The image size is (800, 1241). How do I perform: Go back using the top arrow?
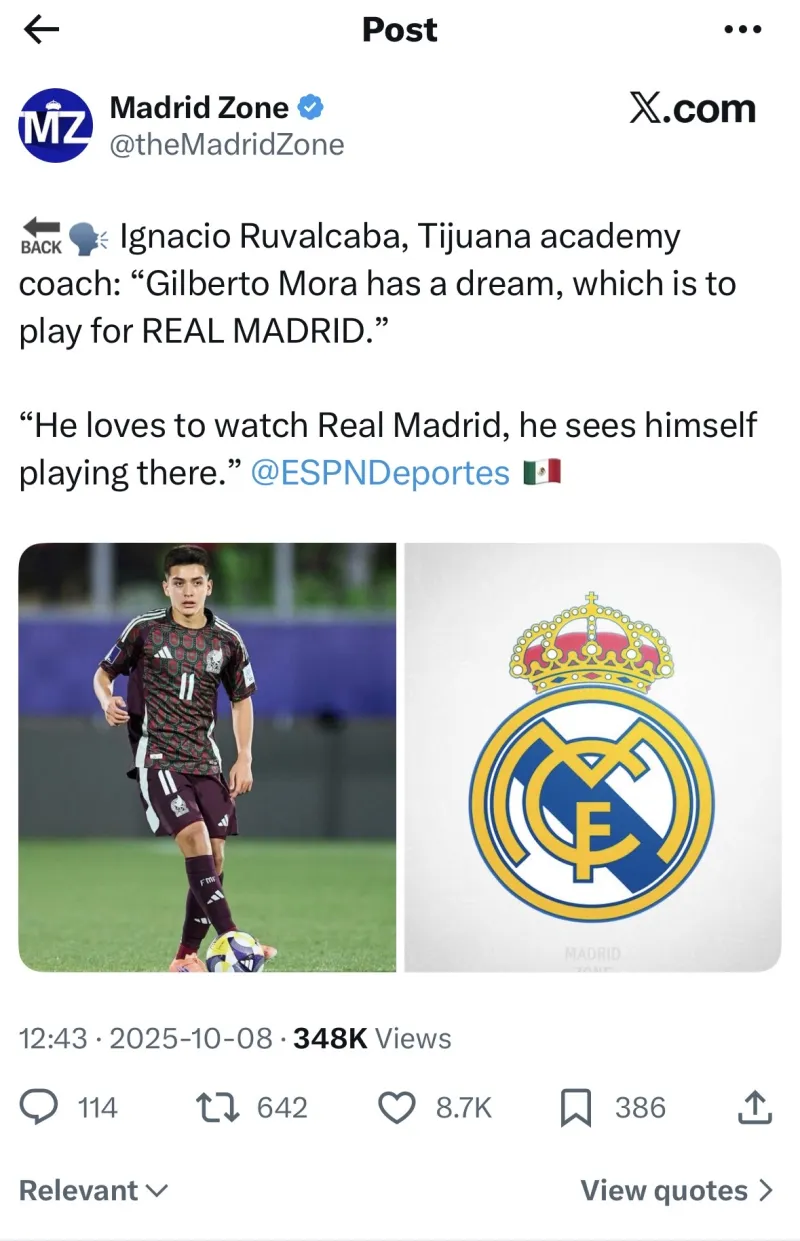click(x=41, y=30)
